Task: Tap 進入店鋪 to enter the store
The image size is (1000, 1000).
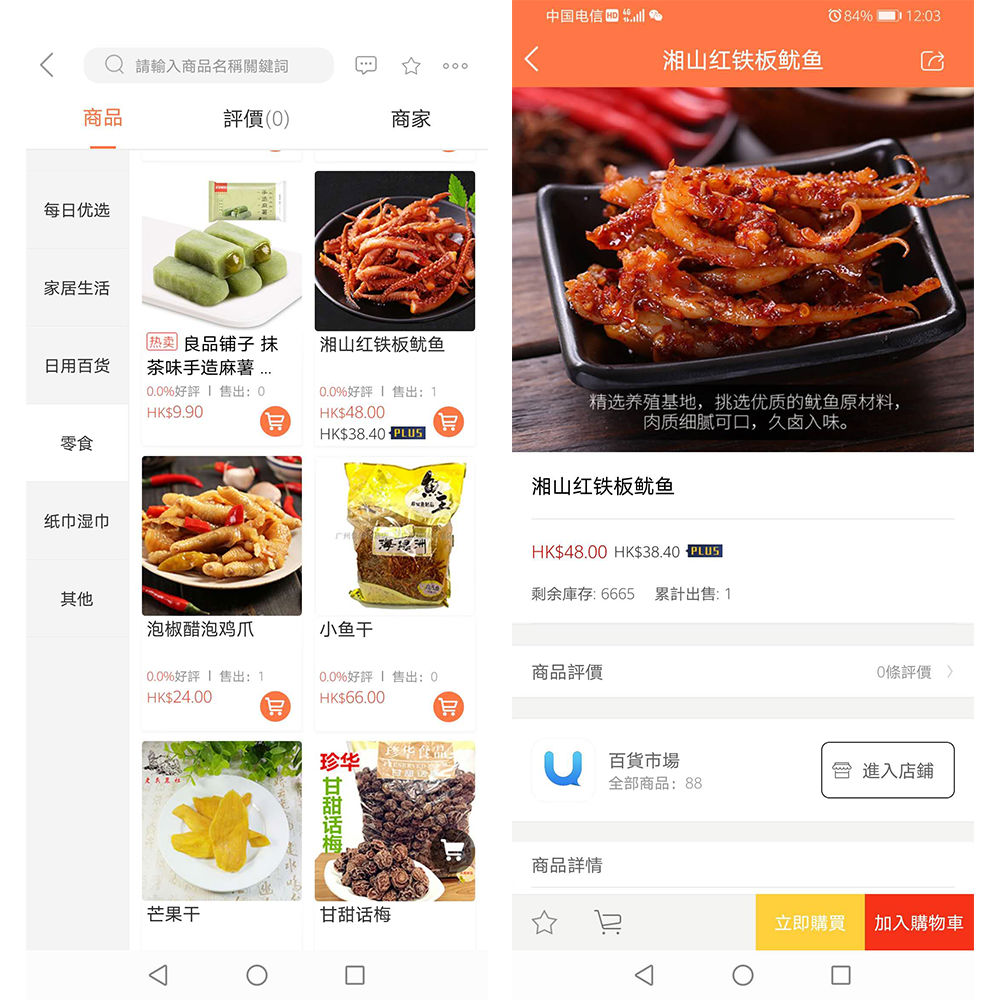Action: point(887,770)
